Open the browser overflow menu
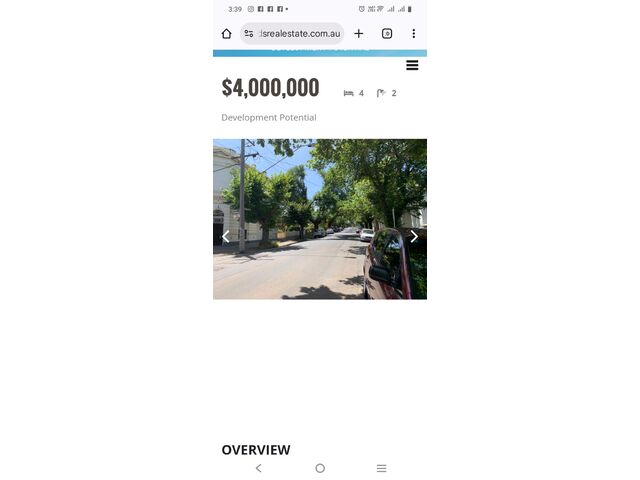The height and width of the screenshot is (480, 640). coord(413,34)
